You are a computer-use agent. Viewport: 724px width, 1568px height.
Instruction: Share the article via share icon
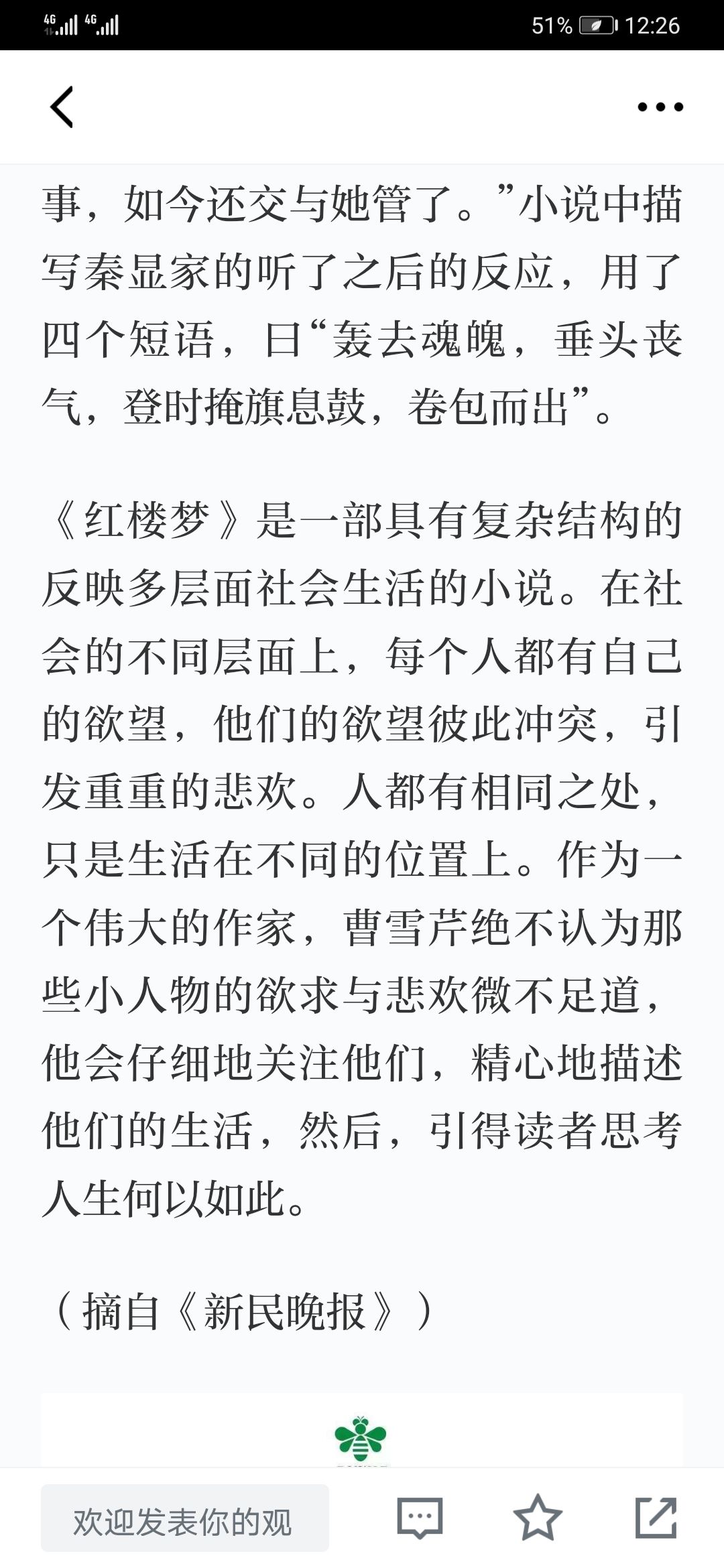coord(656,1518)
